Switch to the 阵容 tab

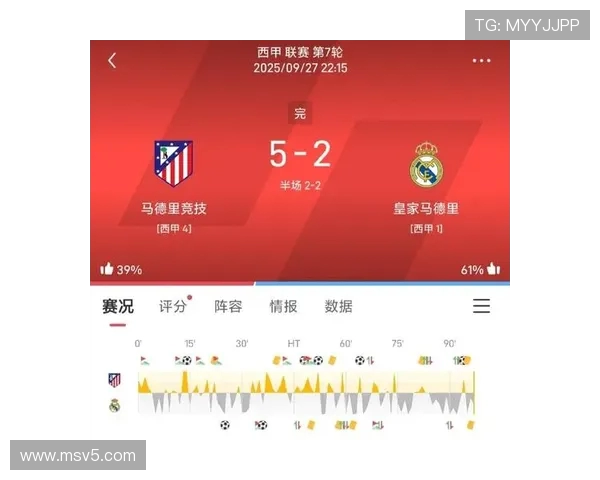coord(228,306)
